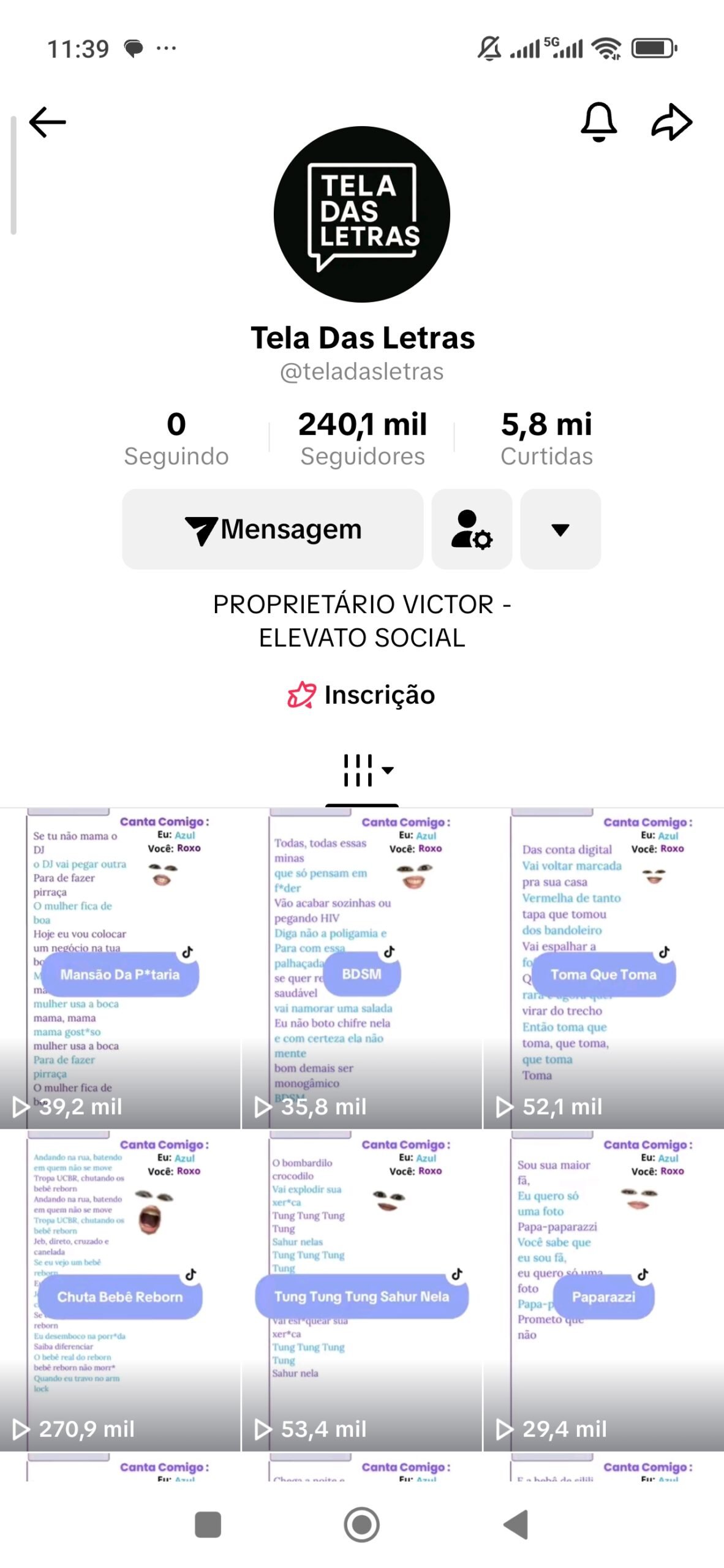View following count under Seguindo

[176, 438]
